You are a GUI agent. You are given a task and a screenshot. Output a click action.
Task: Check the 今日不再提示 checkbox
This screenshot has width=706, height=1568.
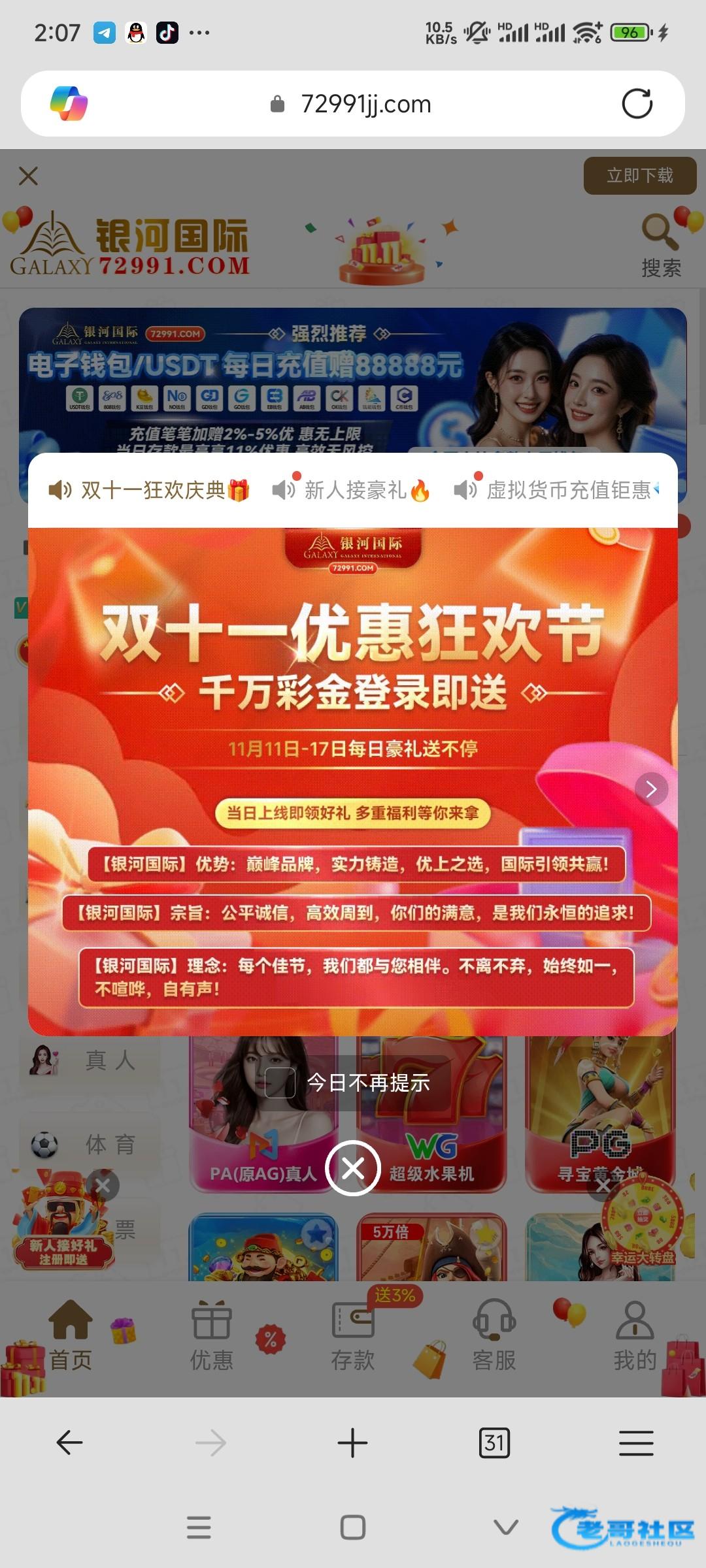tap(280, 1083)
